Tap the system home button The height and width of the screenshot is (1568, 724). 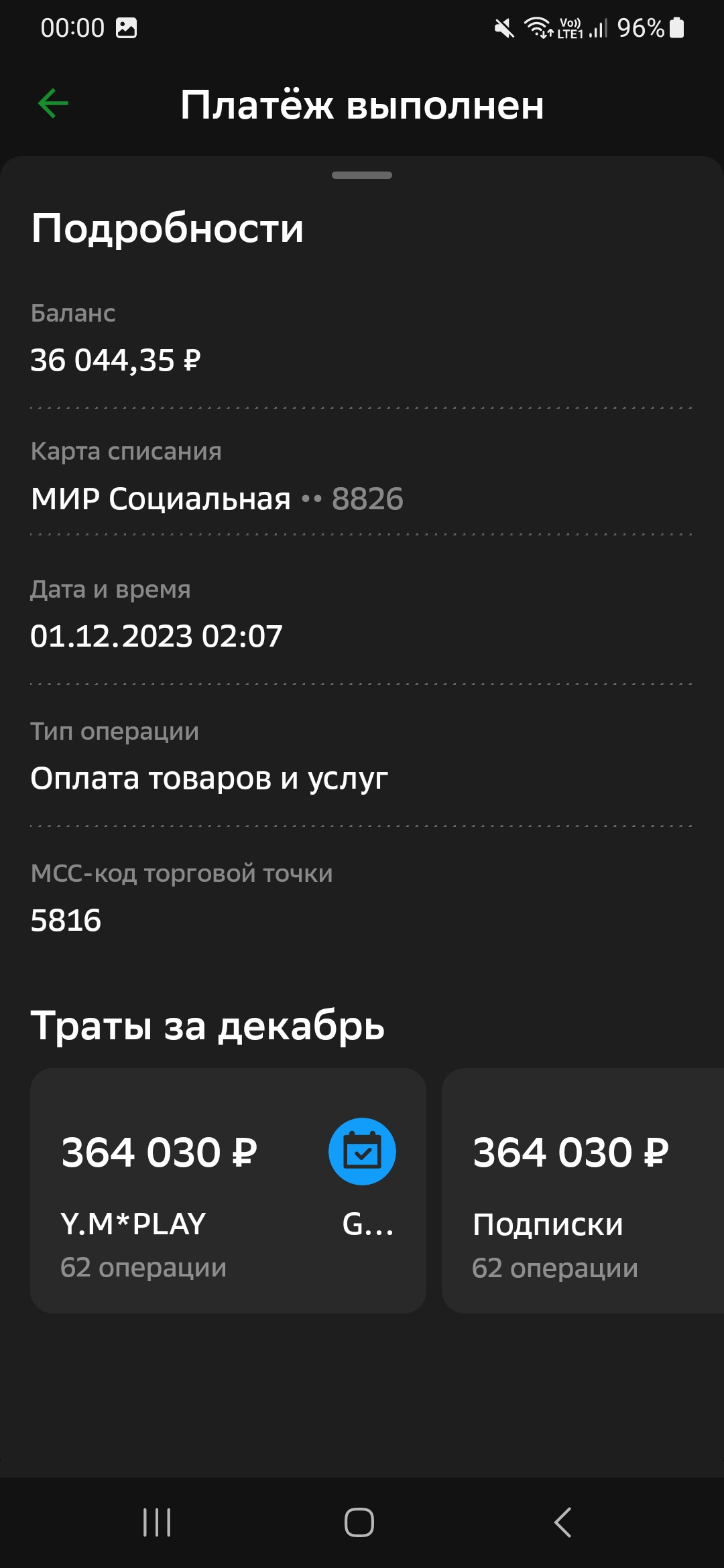pyautogui.click(x=359, y=1522)
